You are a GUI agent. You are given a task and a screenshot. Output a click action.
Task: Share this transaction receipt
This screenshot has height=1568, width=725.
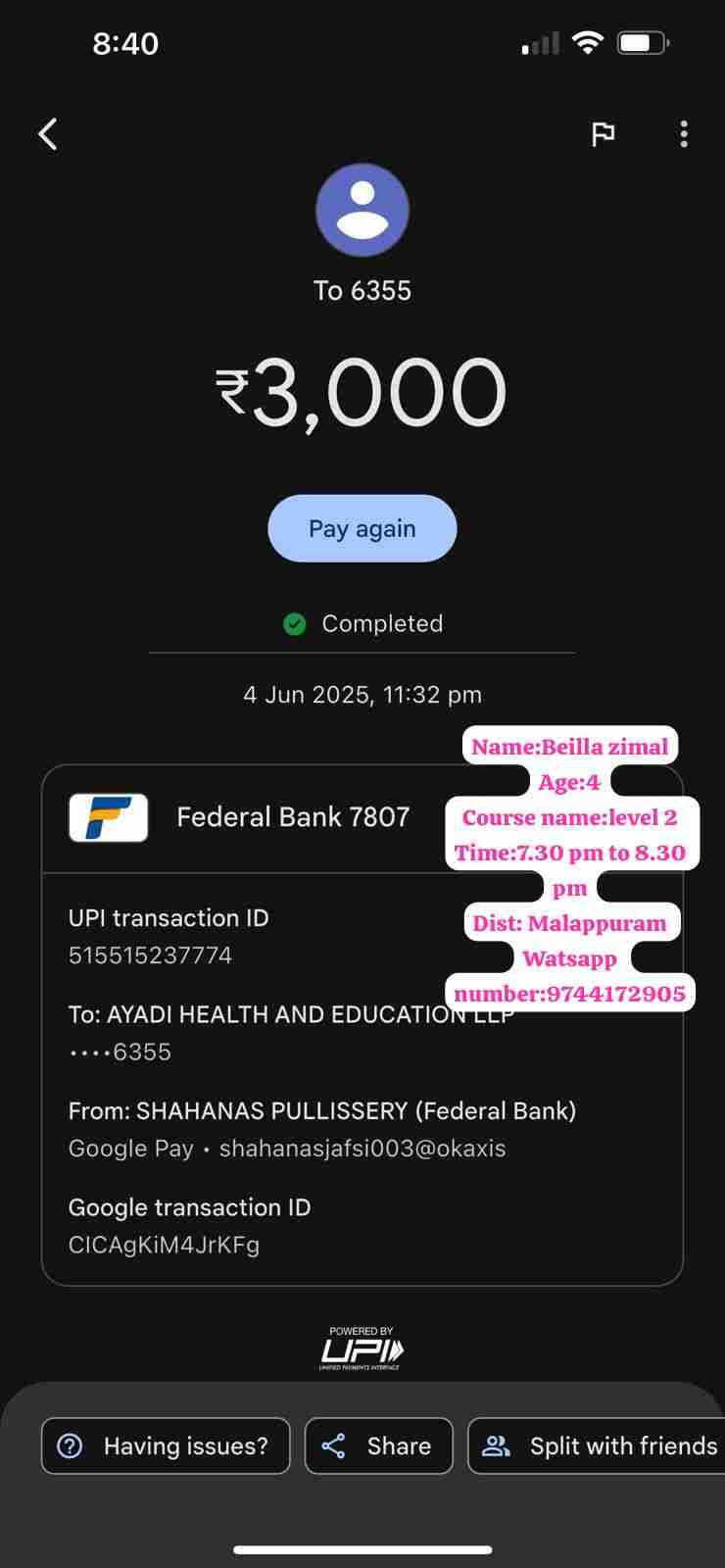(378, 1445)
